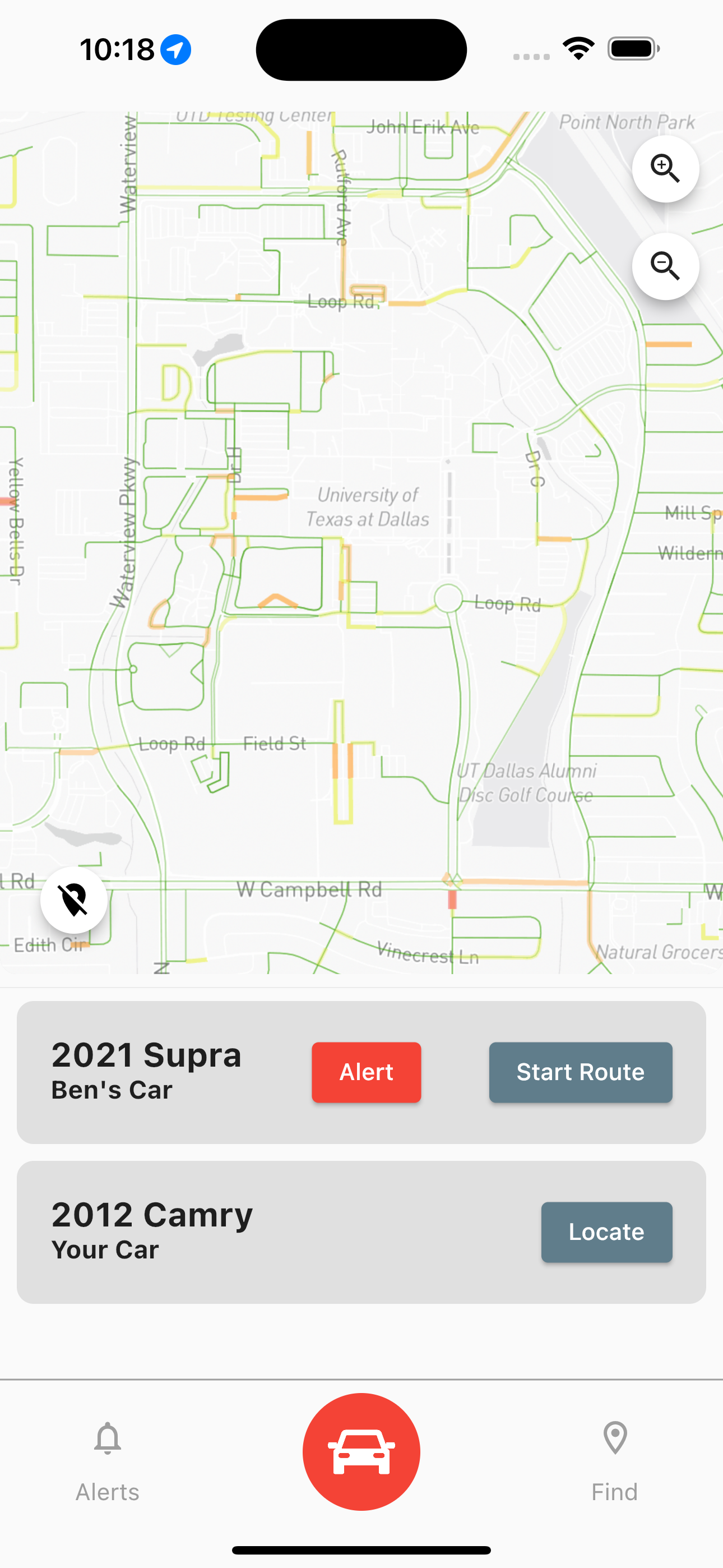This screenshot has height=1568, width=723.
Task: Start Route to Ben's Car
Action: [581, 1072]
